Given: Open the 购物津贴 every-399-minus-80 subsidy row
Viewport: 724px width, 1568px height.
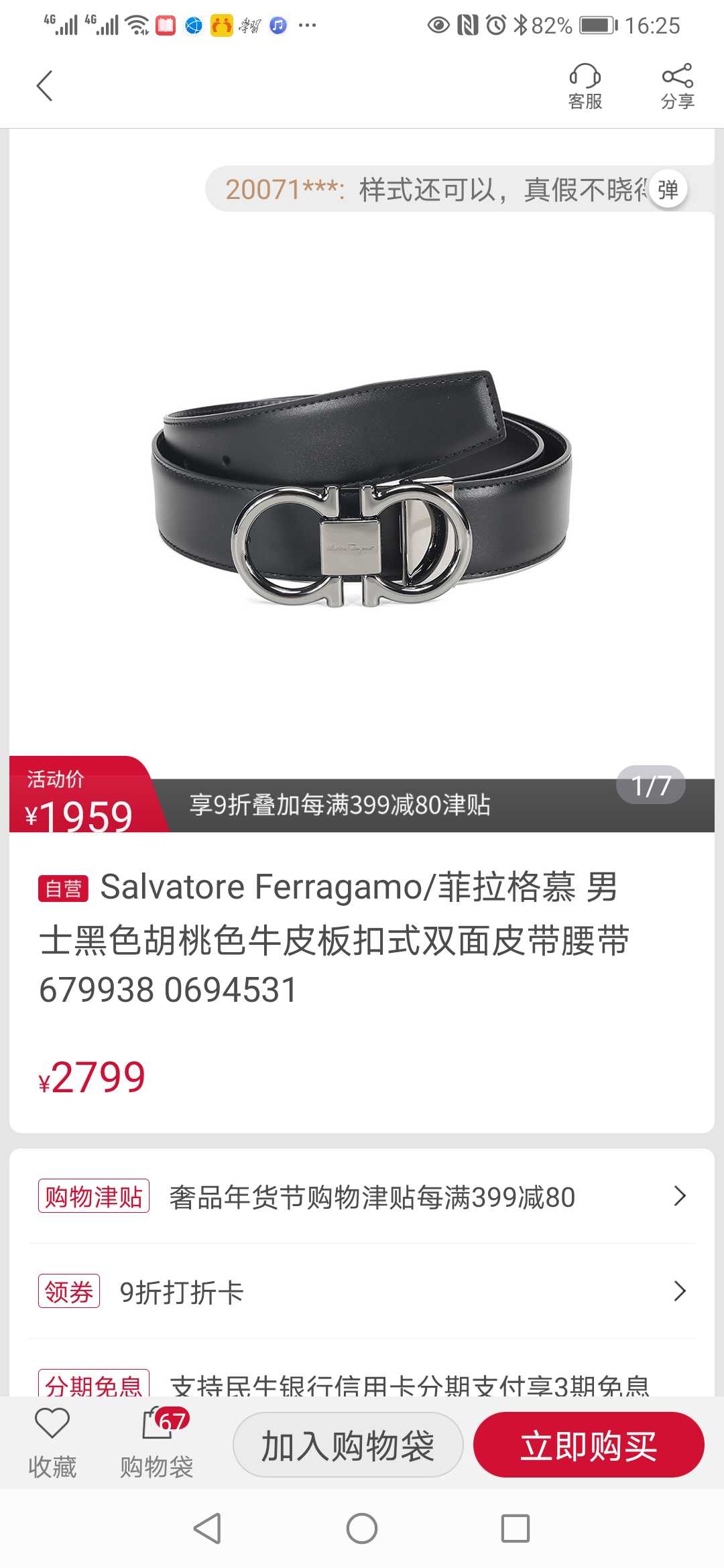Looking at the screenshot, I should 362,1197.
